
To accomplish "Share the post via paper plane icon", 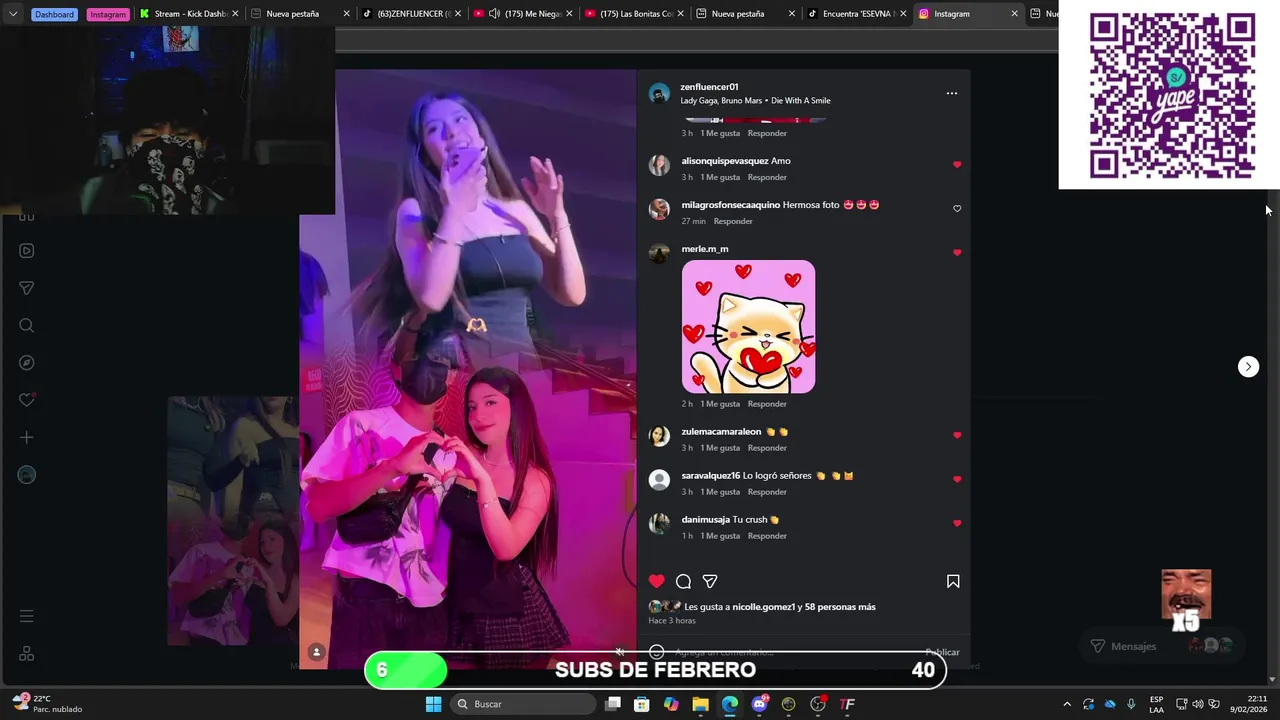I will pyautogui.click(x=710, y=581).
